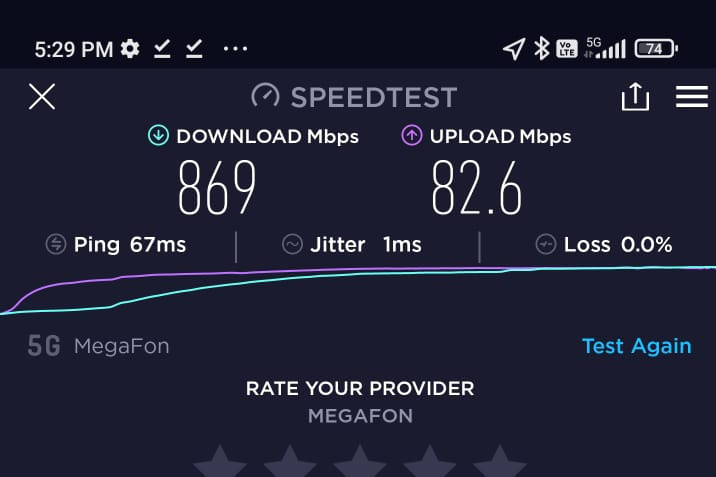Give MegaFon a three-star rating

[358, 464]
